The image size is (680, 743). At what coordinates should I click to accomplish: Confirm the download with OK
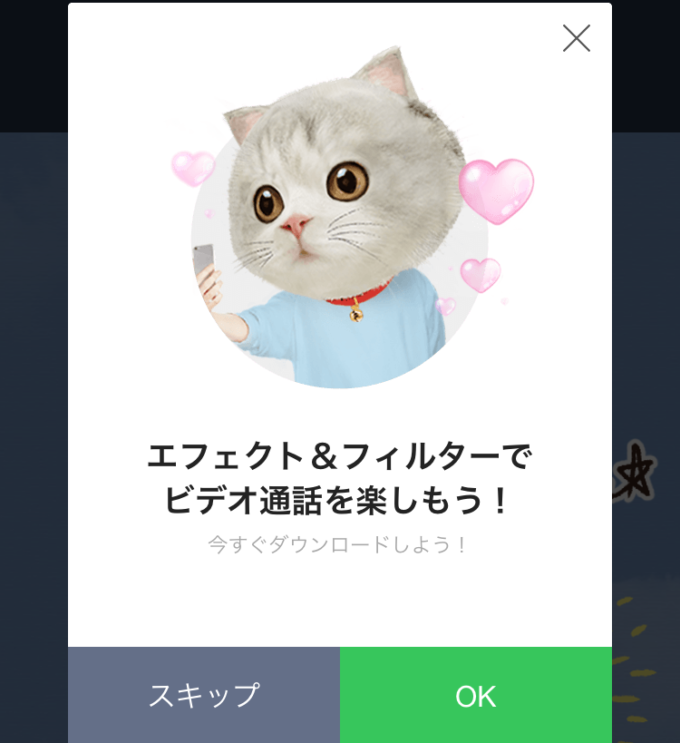click(x=476, y=695)
